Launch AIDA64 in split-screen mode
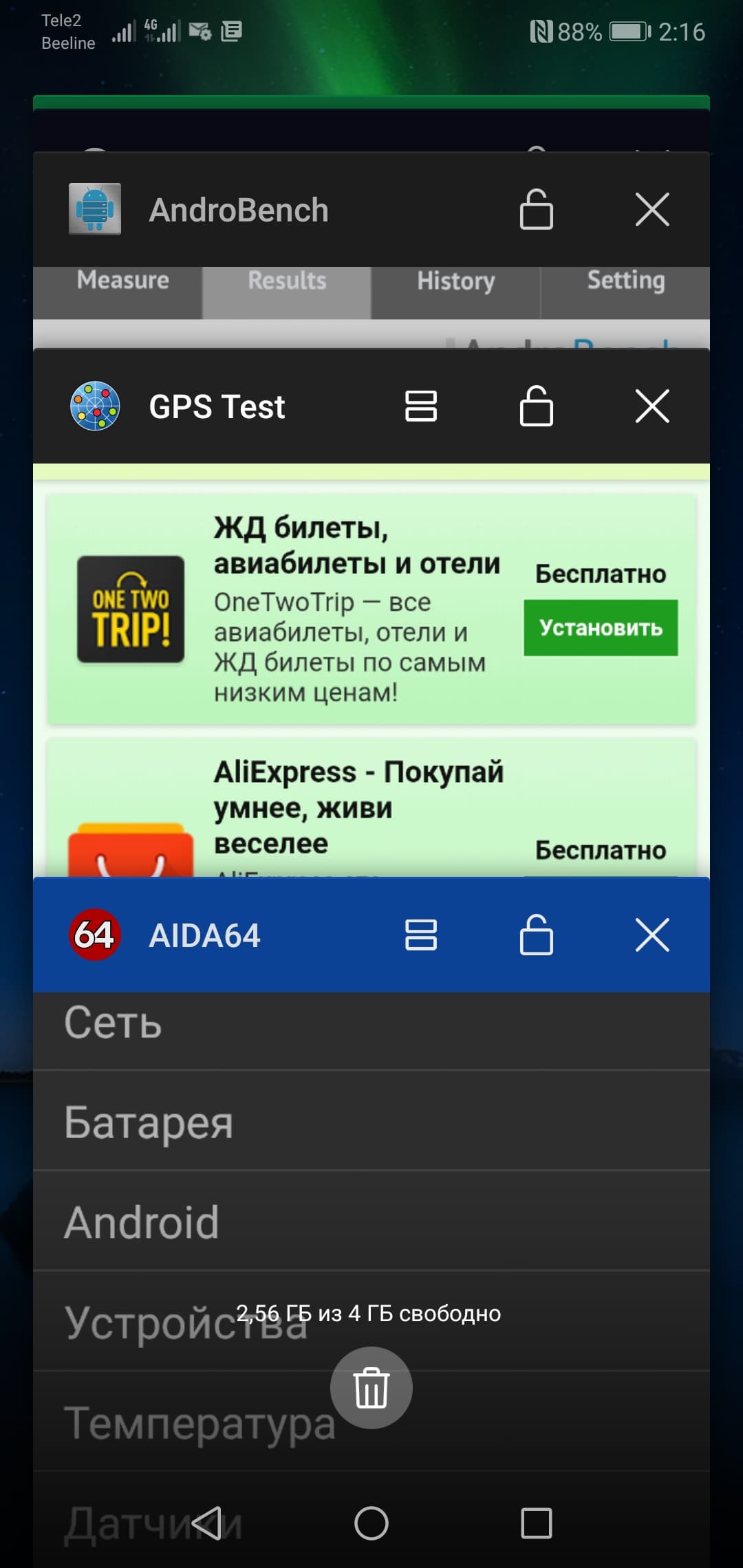Viewport: 743px width, 1568px height. [x=420, y=935]
